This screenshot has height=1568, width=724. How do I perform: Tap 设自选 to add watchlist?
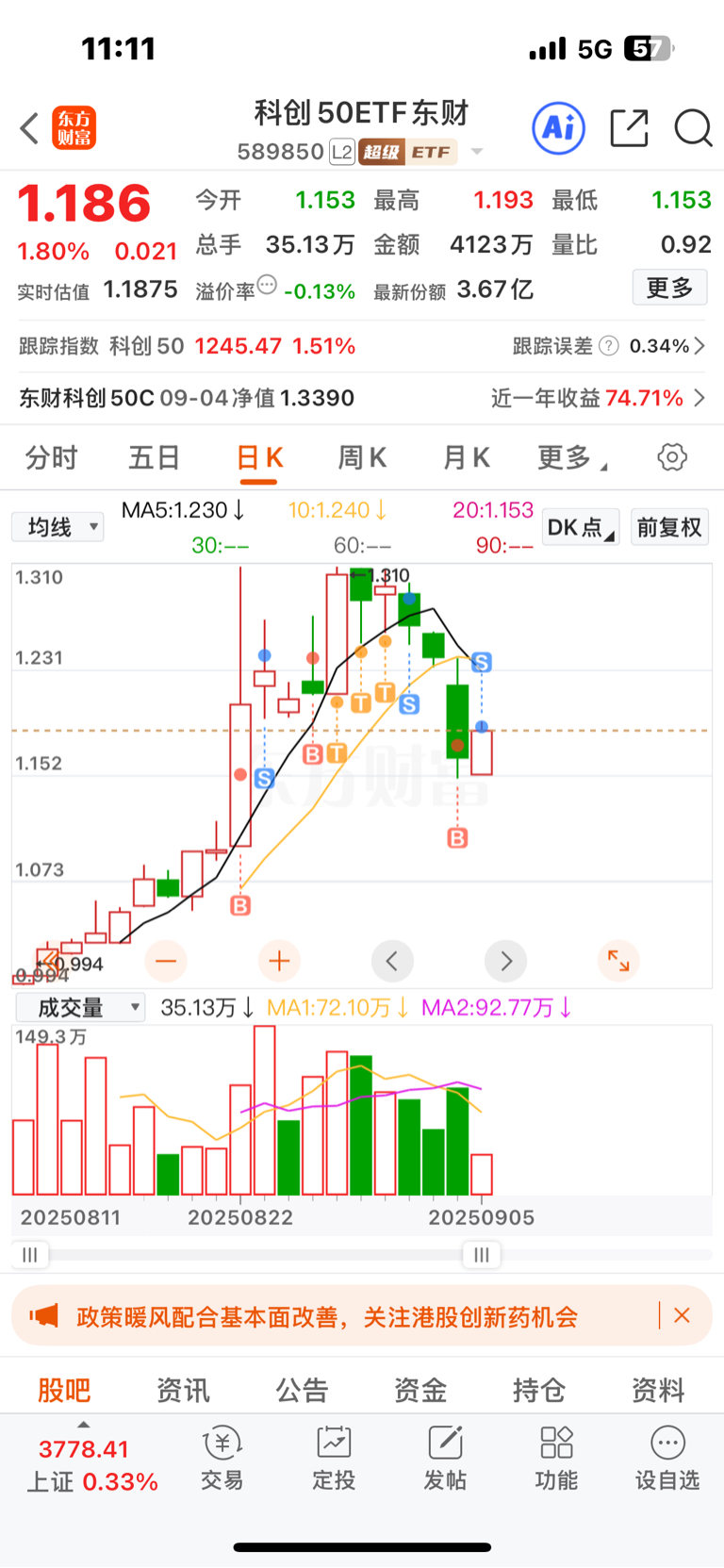click(x=667, y=1458)
